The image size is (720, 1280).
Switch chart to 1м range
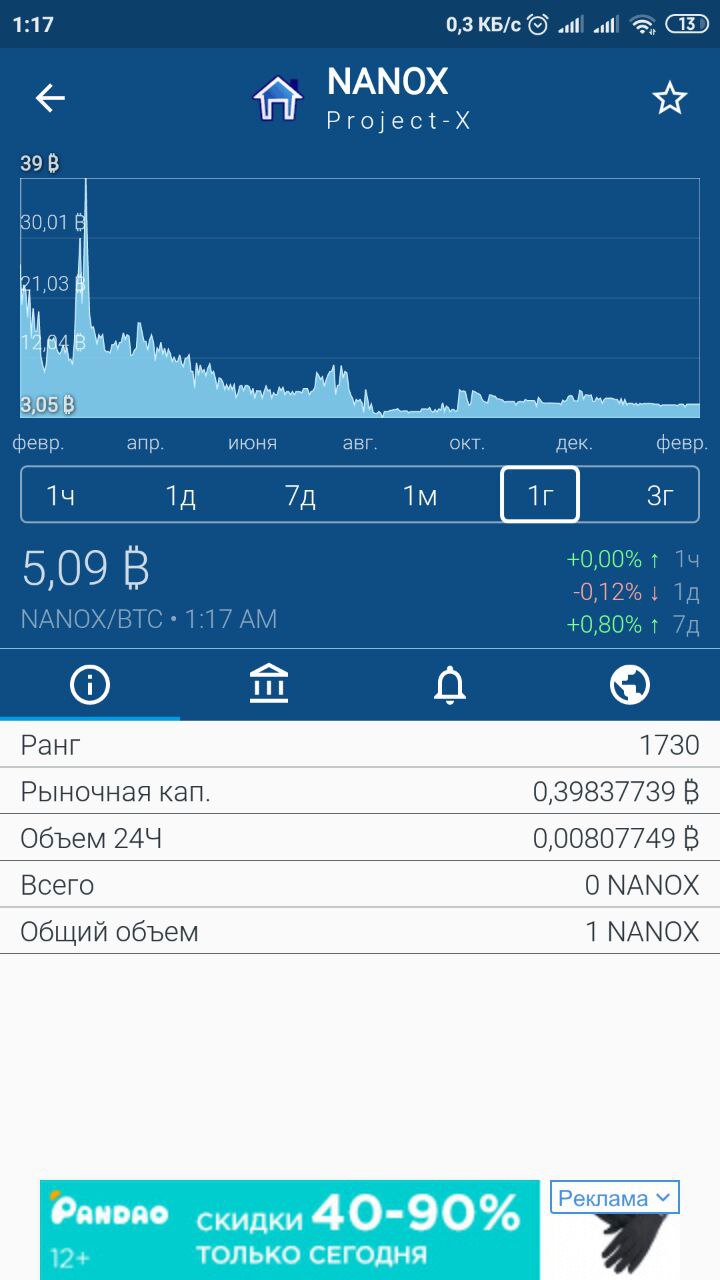tap(420, 495)
